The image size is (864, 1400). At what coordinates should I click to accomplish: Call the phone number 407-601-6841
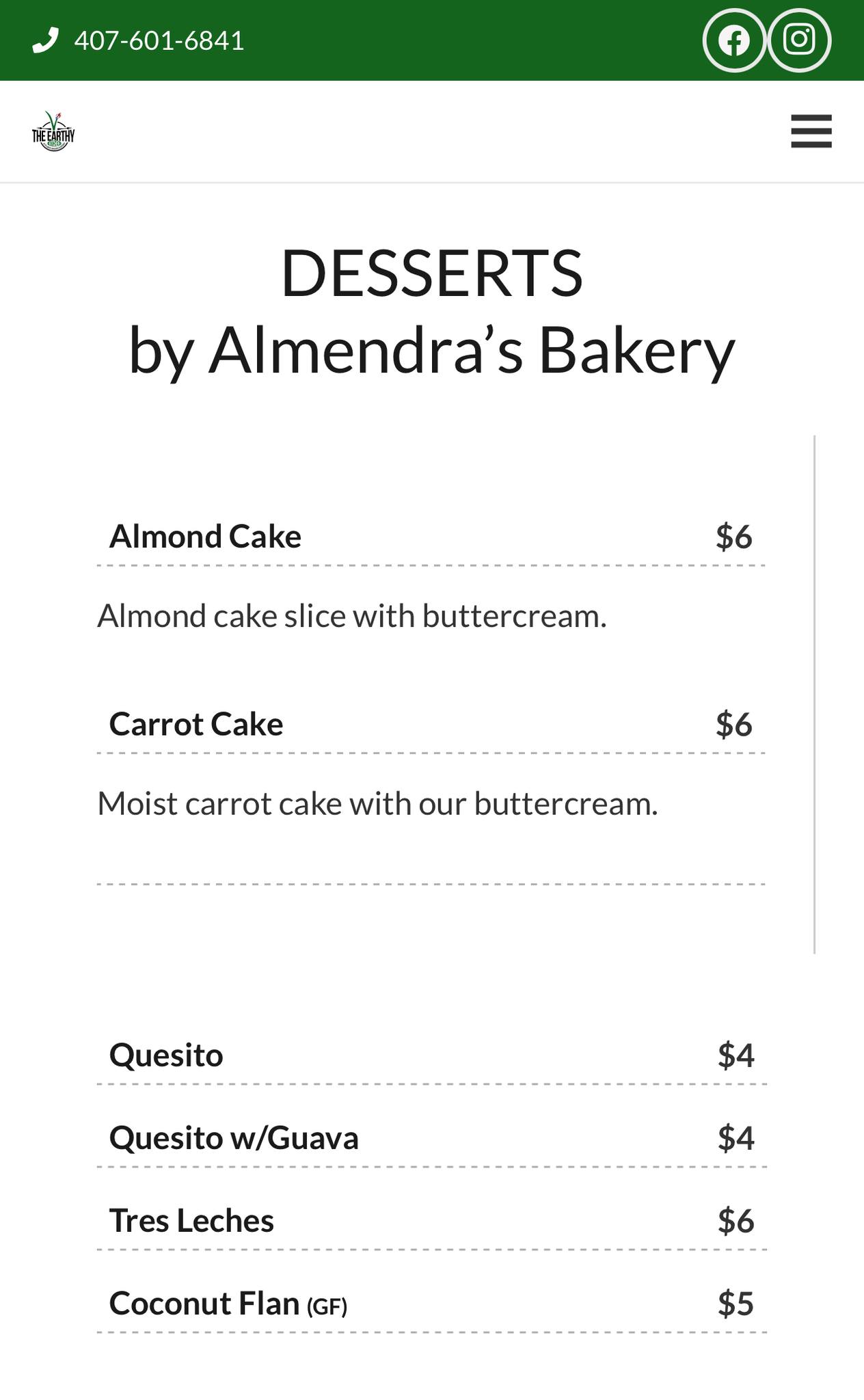[158, 41]
